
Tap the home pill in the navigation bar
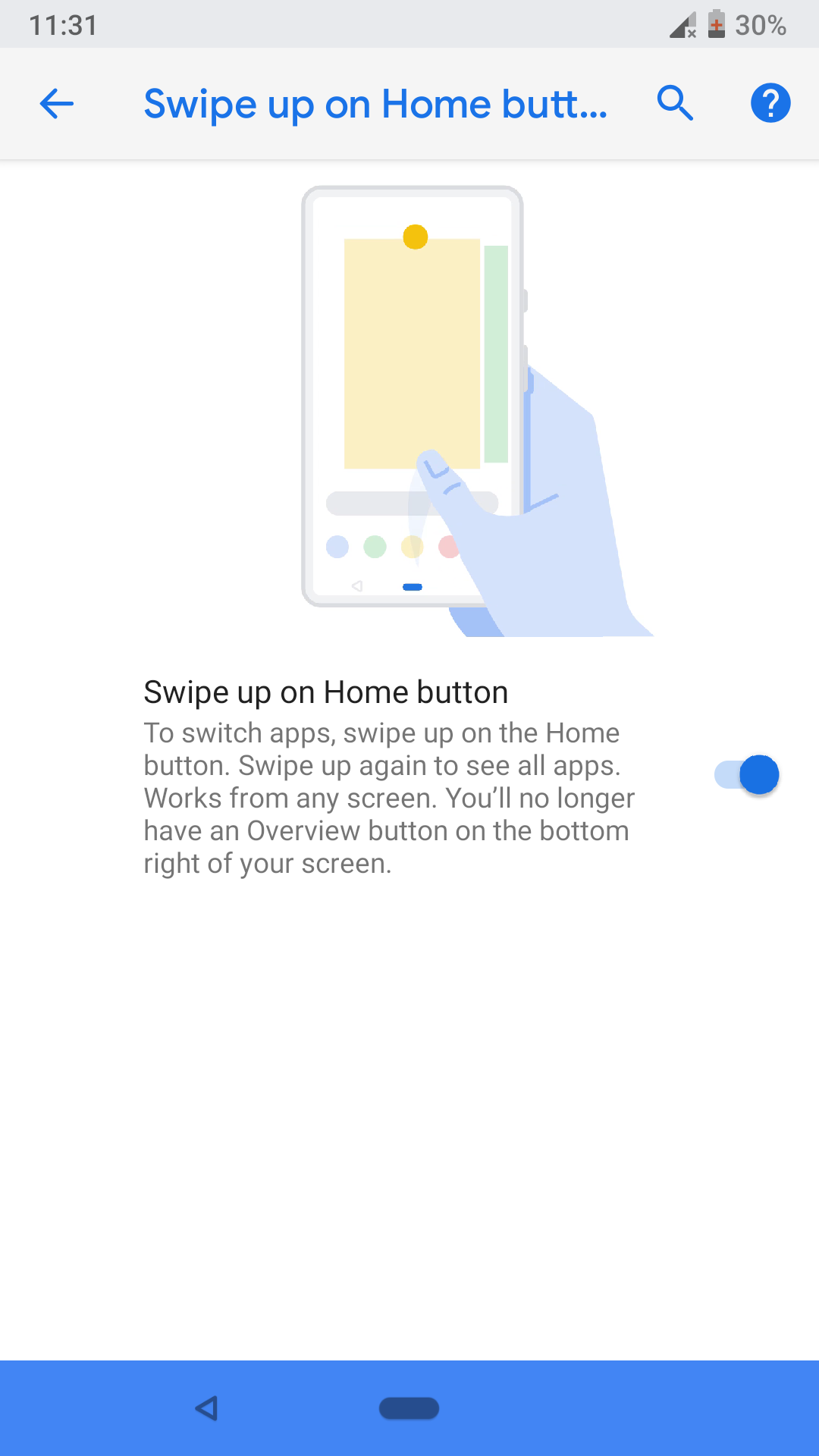coord(409,1408)
